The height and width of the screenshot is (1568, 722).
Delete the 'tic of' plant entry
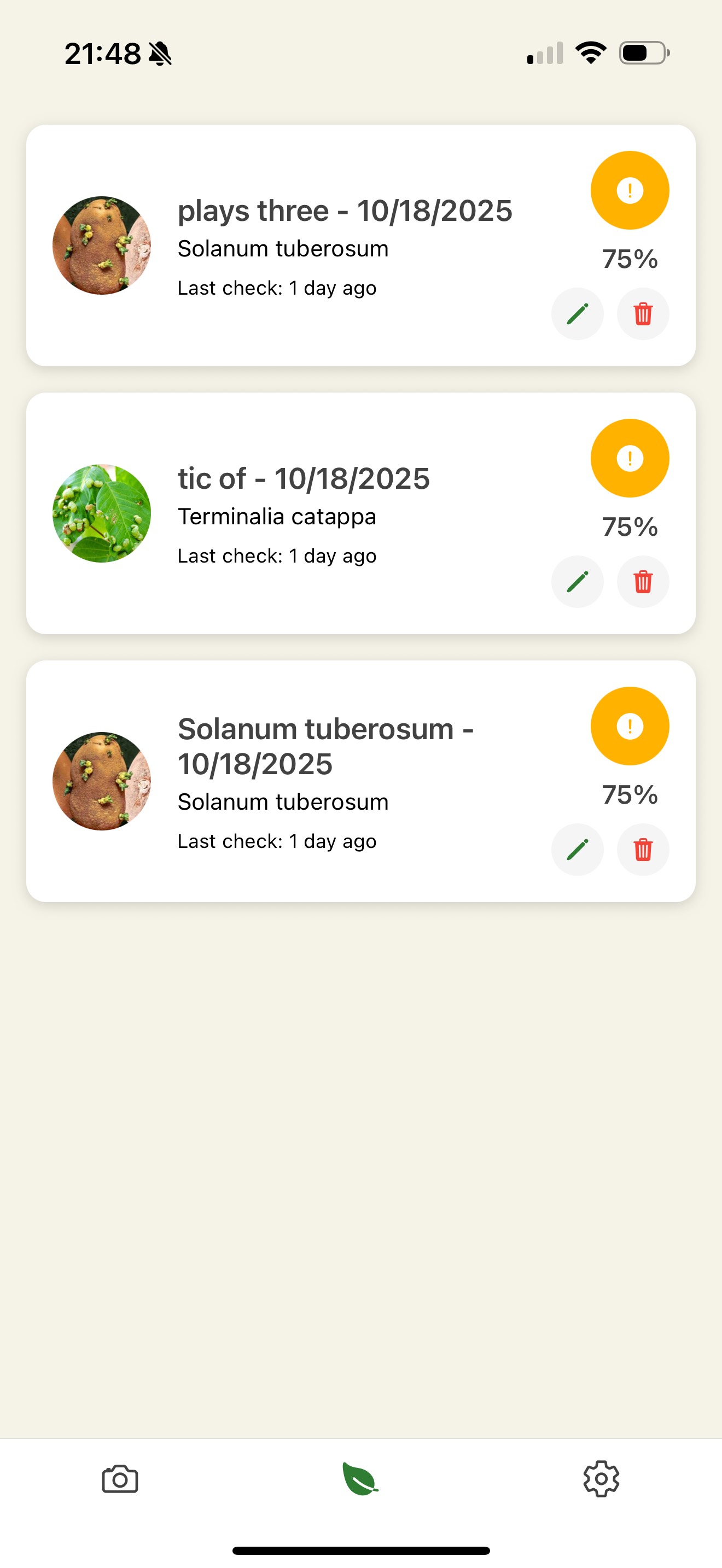tap(643, 582)
